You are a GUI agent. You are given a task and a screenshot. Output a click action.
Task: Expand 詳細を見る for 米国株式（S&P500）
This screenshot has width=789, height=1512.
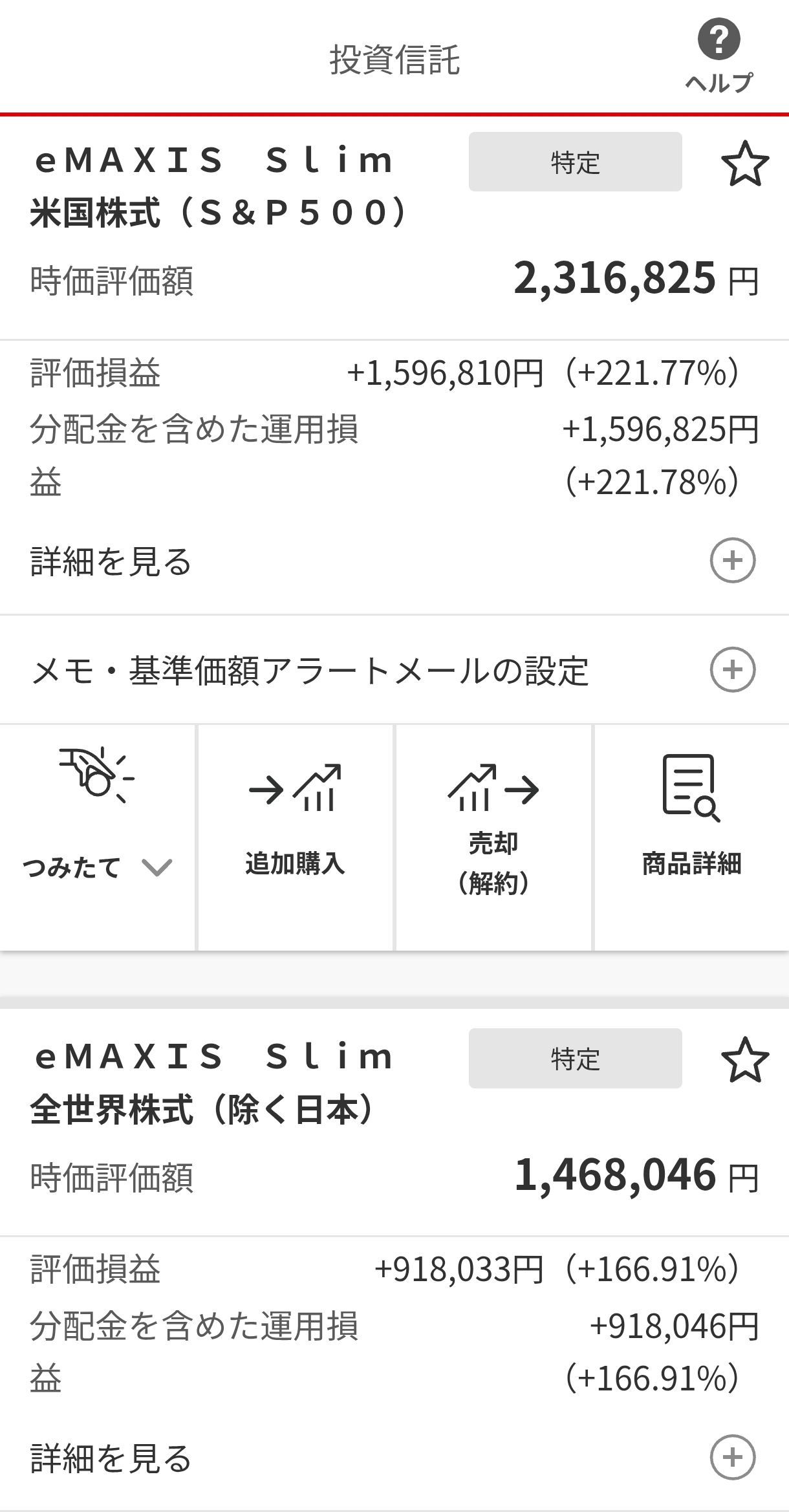[x=732, y=560]
